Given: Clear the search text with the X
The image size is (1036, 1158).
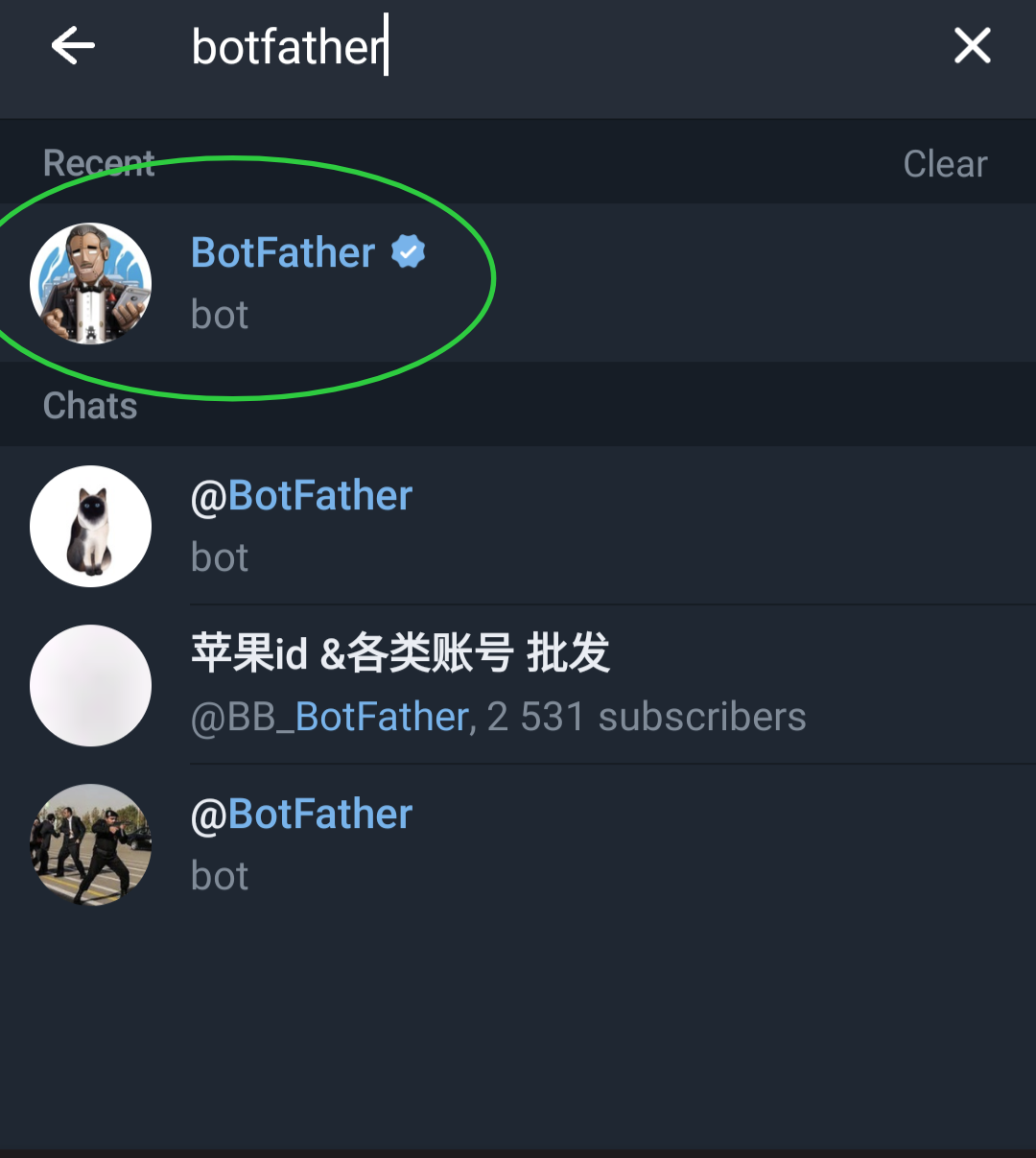Looking at the screenshot, I should (x=972, y=46).
